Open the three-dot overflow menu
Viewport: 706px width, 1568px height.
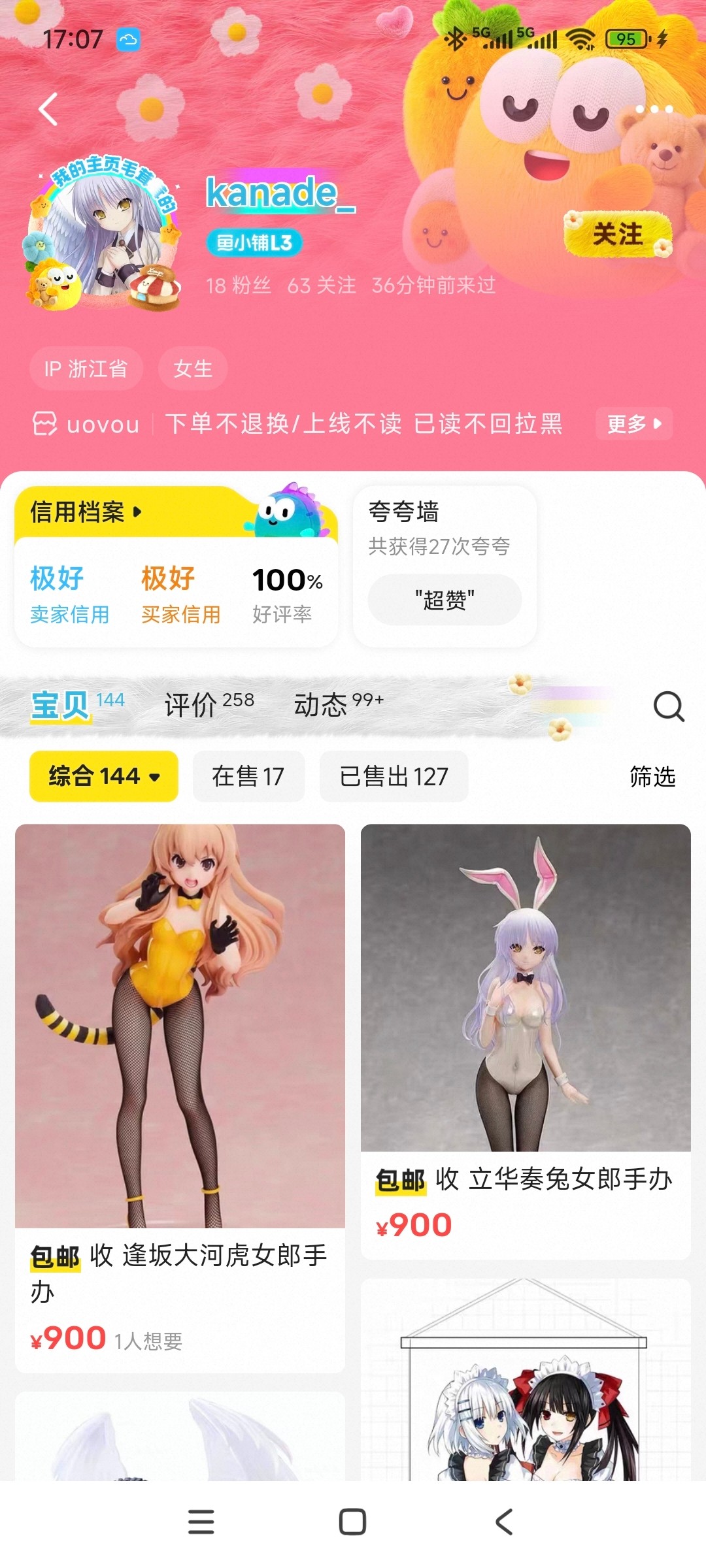pos(654,109)
